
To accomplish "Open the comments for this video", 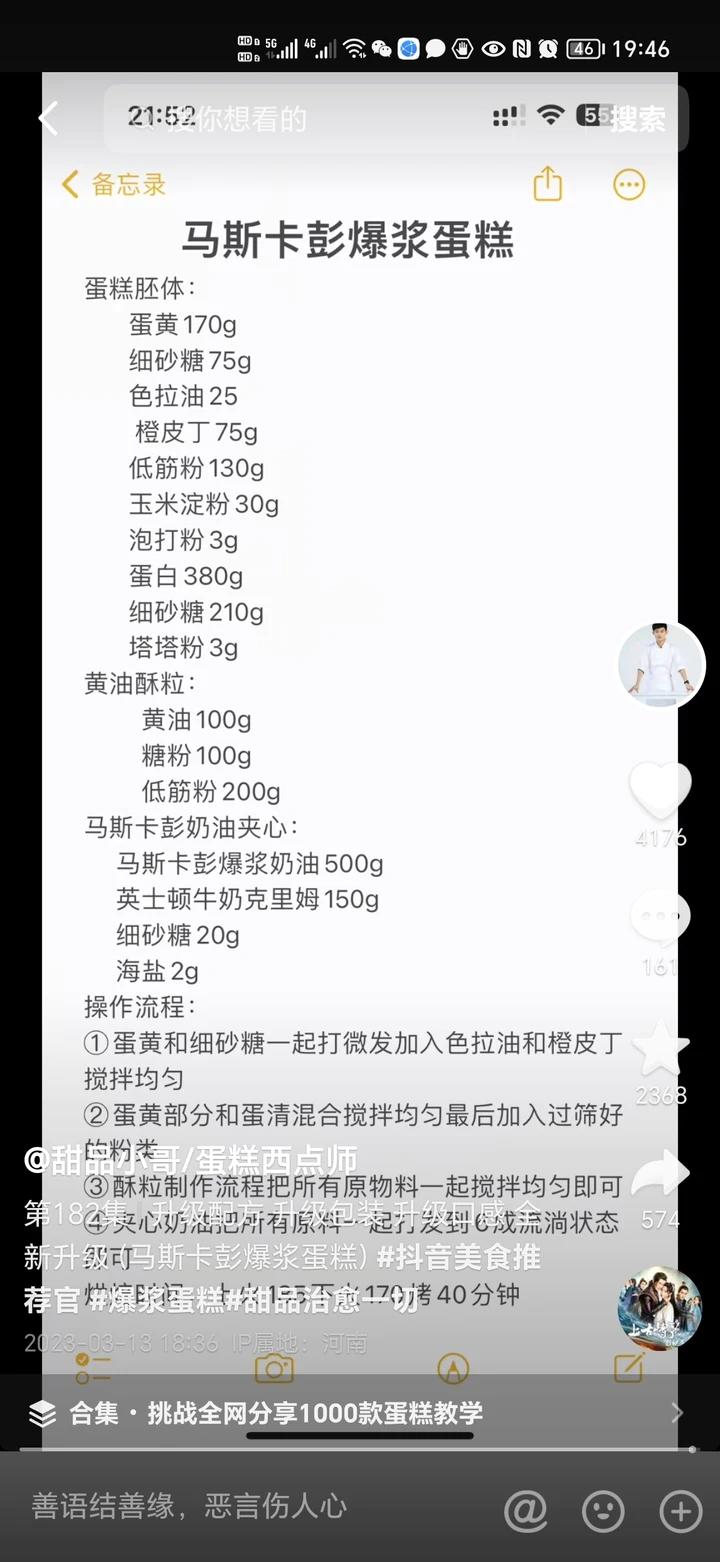I will click(x=660, y=920).
